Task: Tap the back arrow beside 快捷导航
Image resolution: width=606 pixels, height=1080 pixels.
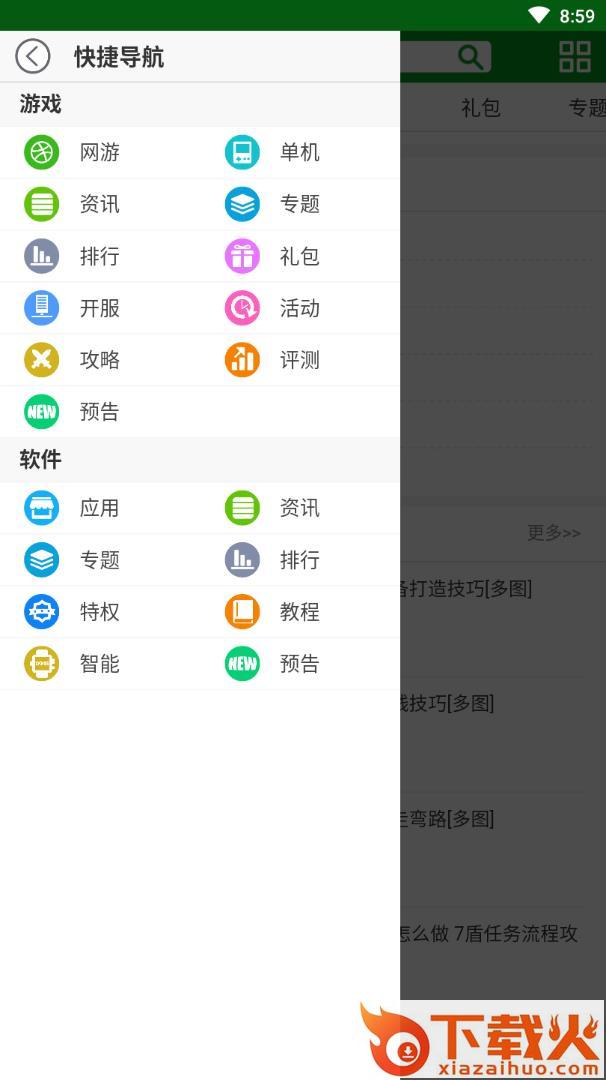Action: (x=33, y=57)
